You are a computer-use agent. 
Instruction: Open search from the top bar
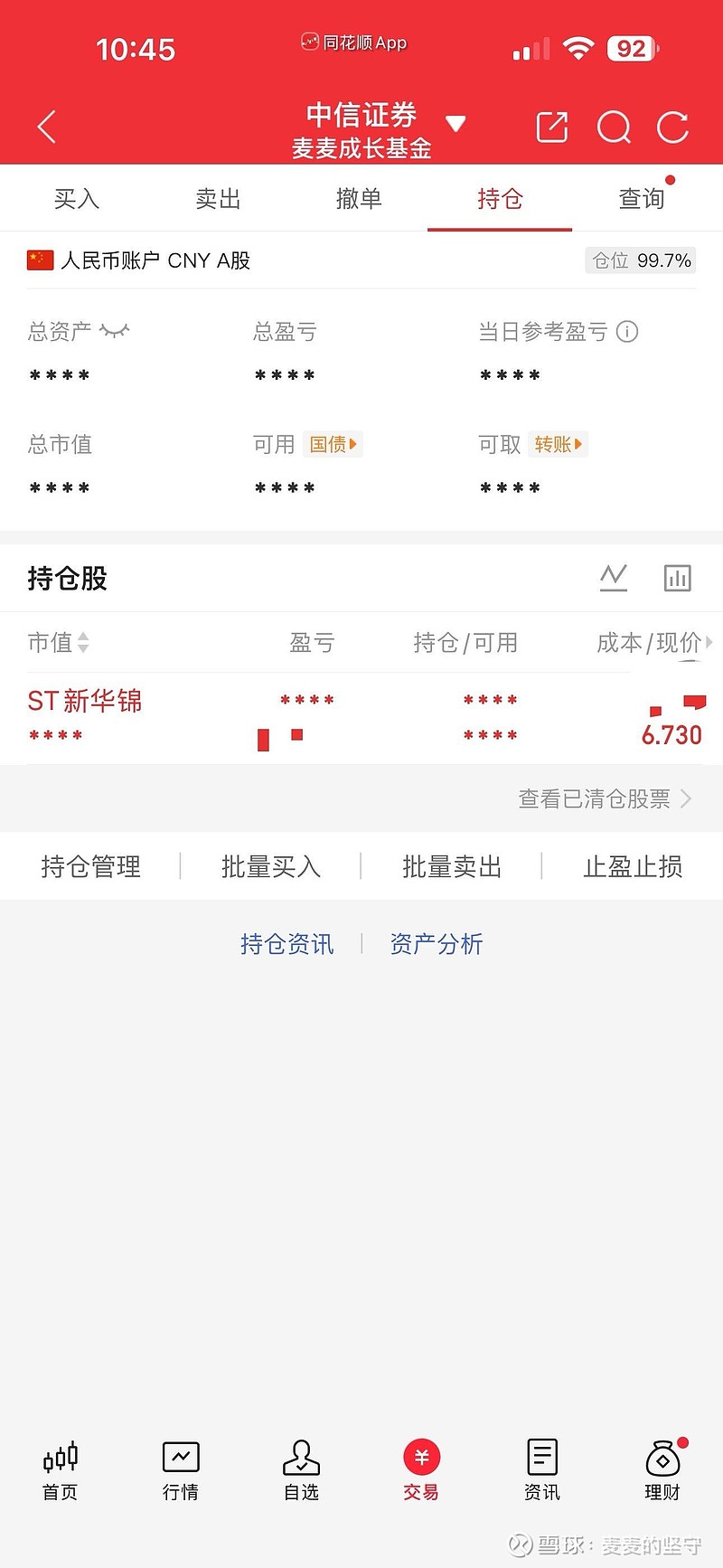point(614,127)
